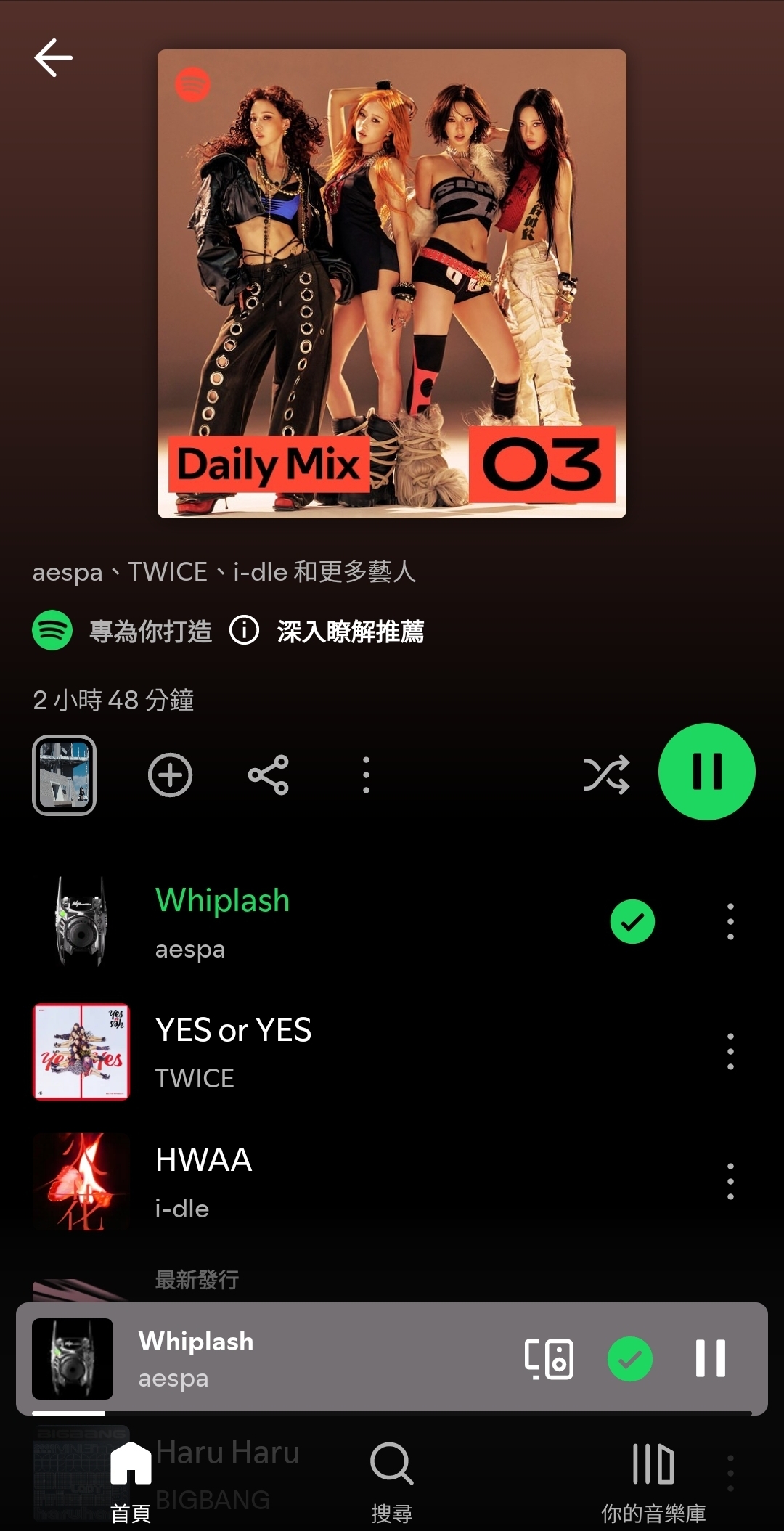
Task: Open the playlist overflow menu
Action: (366, 775)
